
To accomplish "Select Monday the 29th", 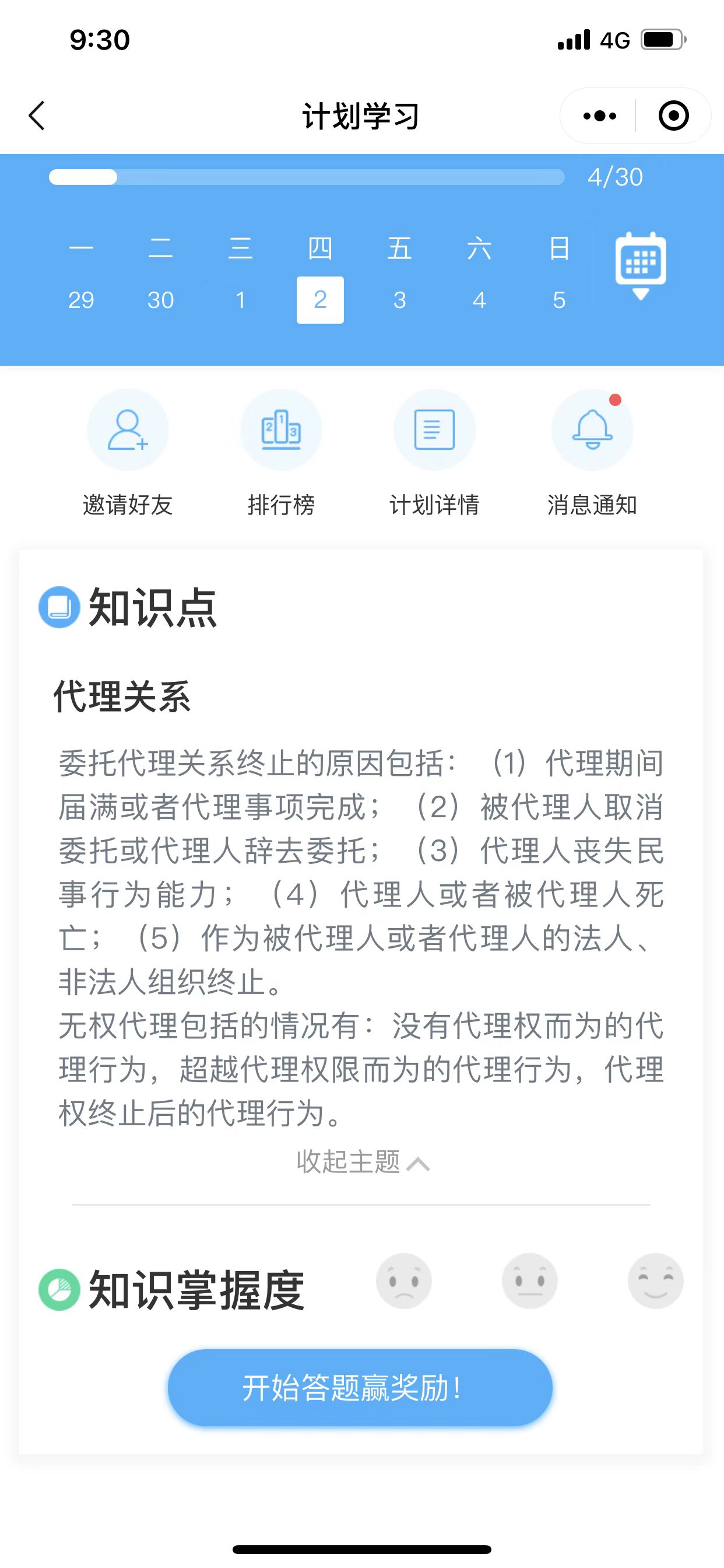I will coord(81,300).
